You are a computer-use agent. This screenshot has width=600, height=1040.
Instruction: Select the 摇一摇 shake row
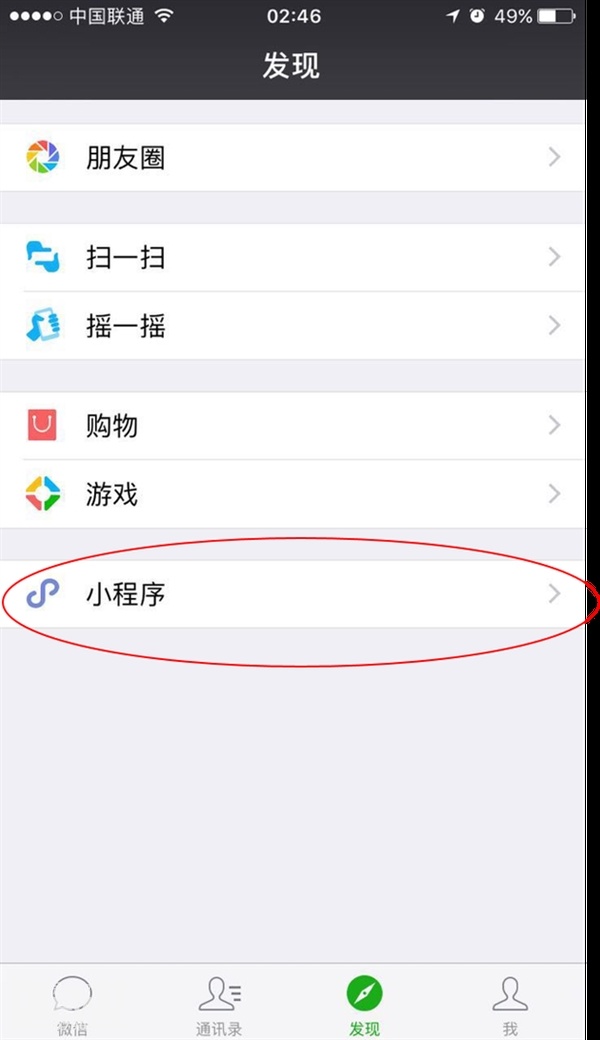(292, 326)
